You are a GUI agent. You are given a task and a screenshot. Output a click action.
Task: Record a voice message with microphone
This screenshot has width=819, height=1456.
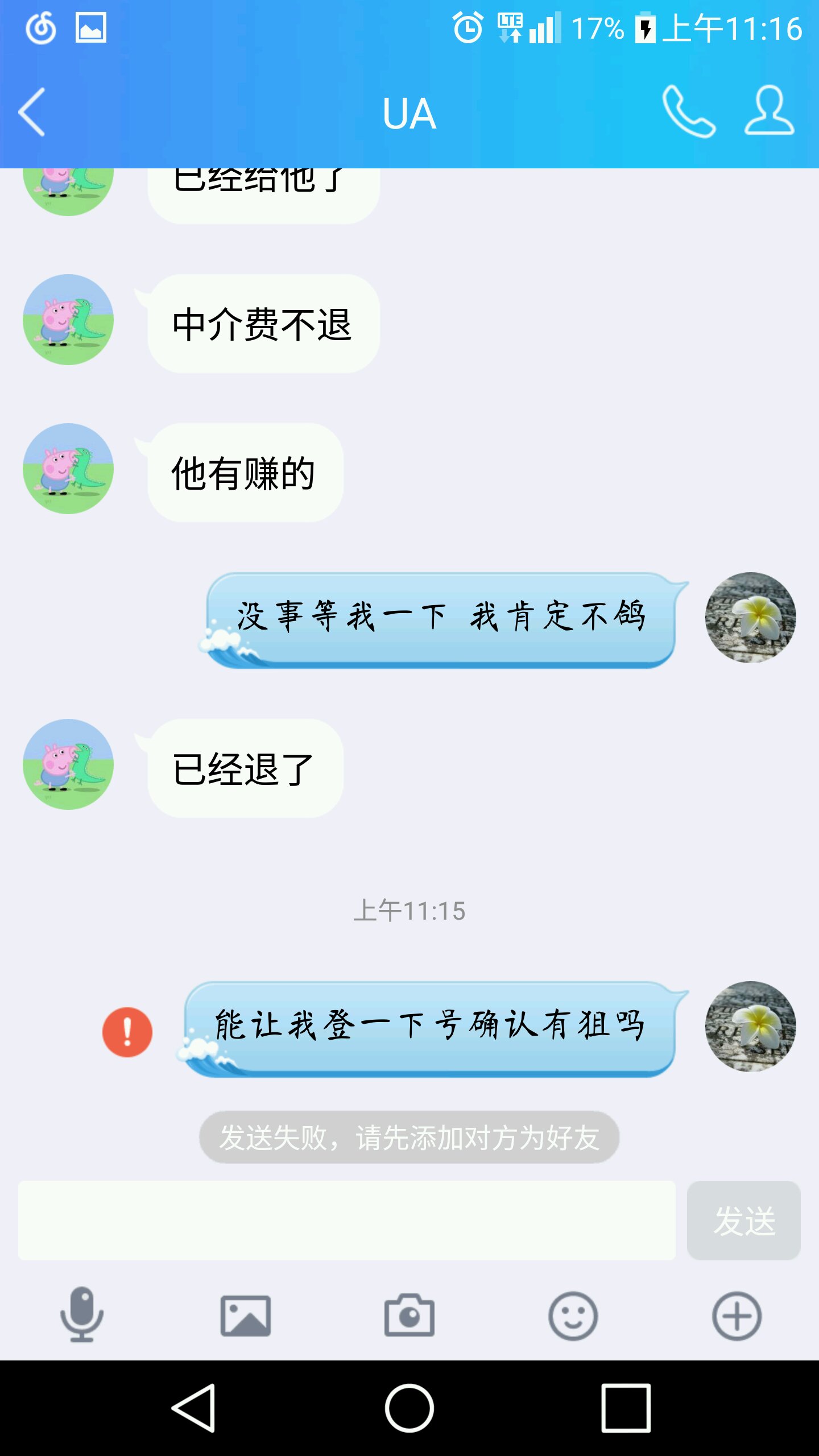coord(82,1316)
